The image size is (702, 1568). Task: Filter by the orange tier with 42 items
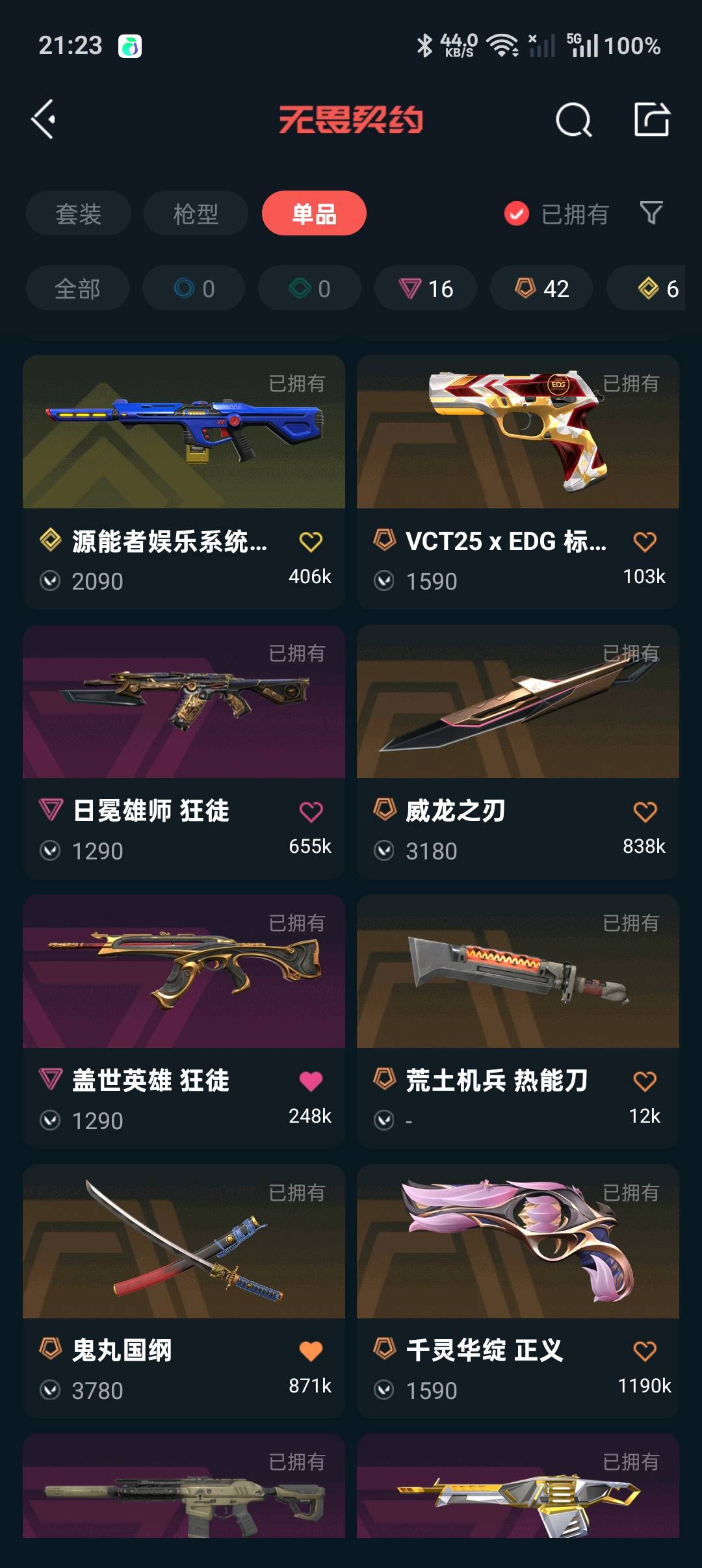[541, 288]
